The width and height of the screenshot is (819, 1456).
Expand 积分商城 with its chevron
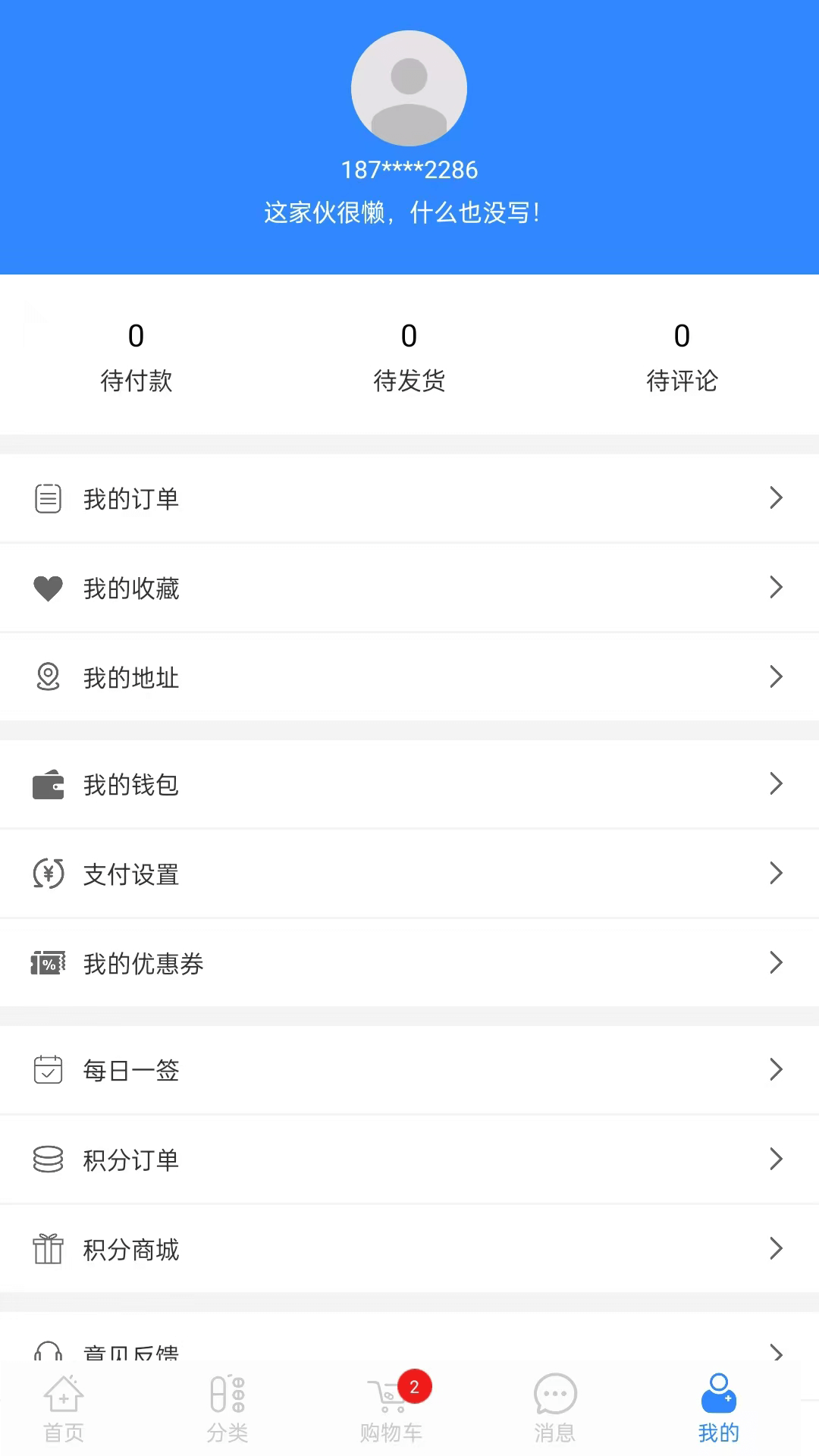(x=775, y=1248)
